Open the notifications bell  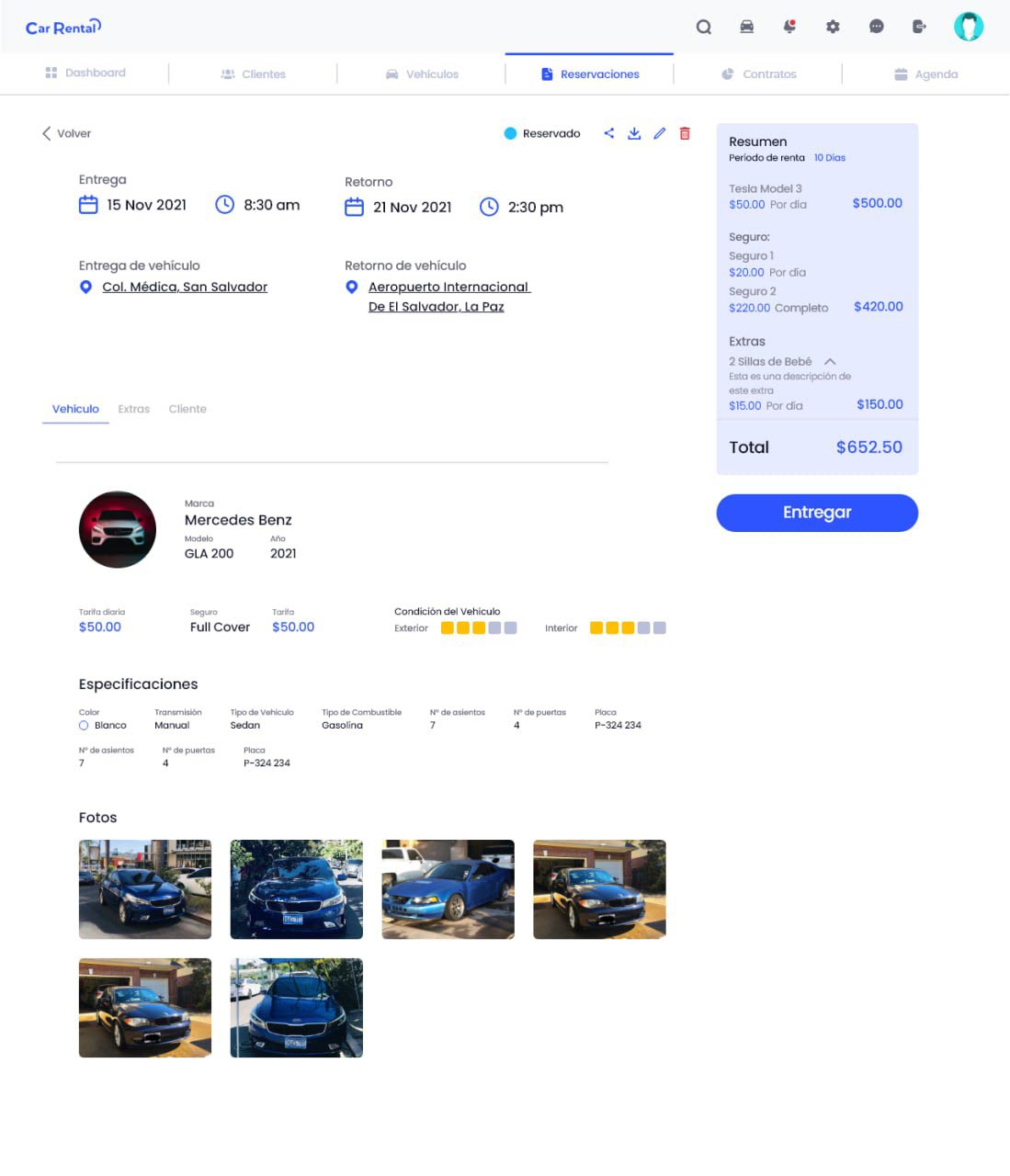tap(789, 27)
